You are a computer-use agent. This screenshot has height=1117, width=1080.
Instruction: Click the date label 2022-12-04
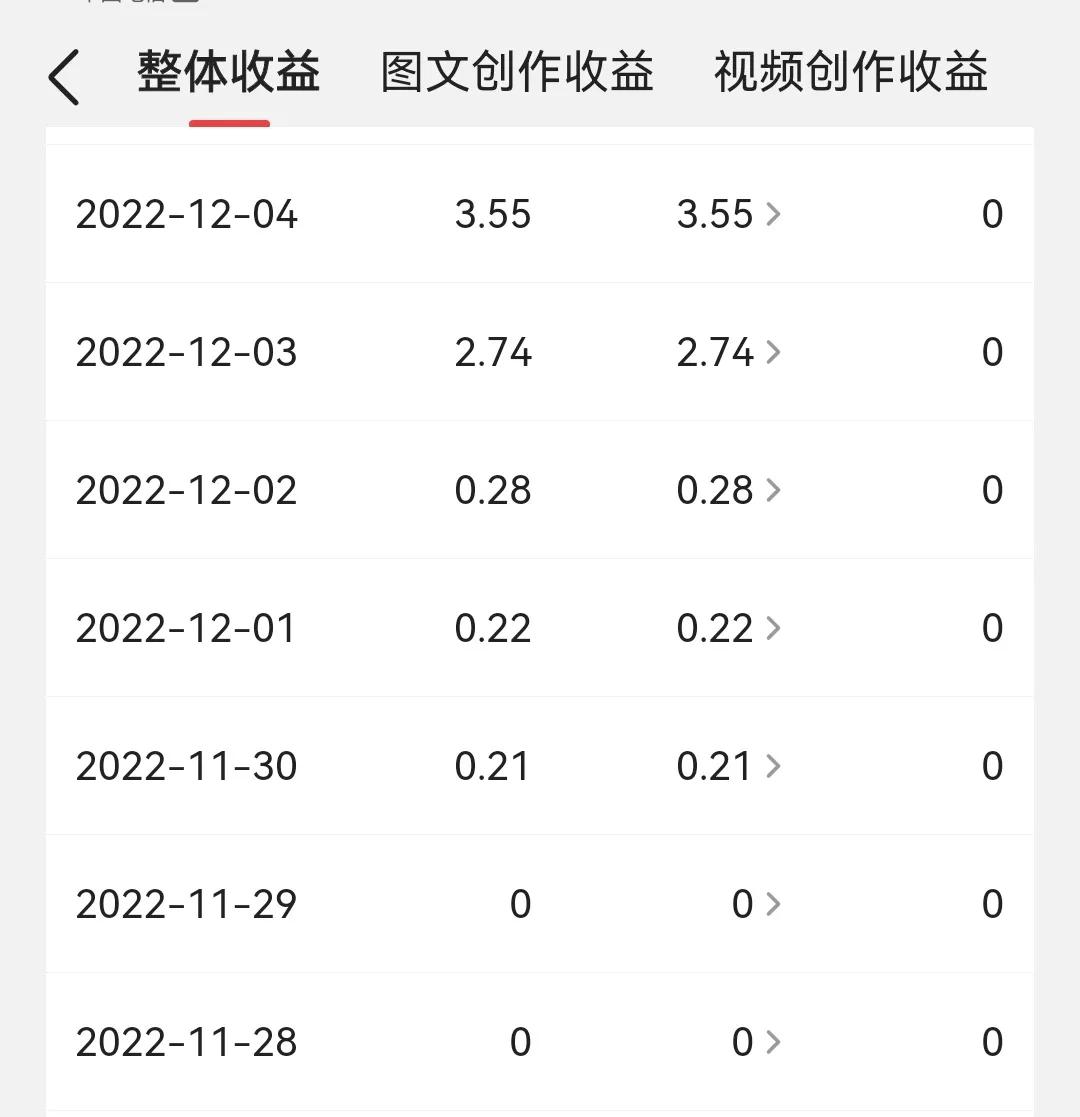click(186, 214)
